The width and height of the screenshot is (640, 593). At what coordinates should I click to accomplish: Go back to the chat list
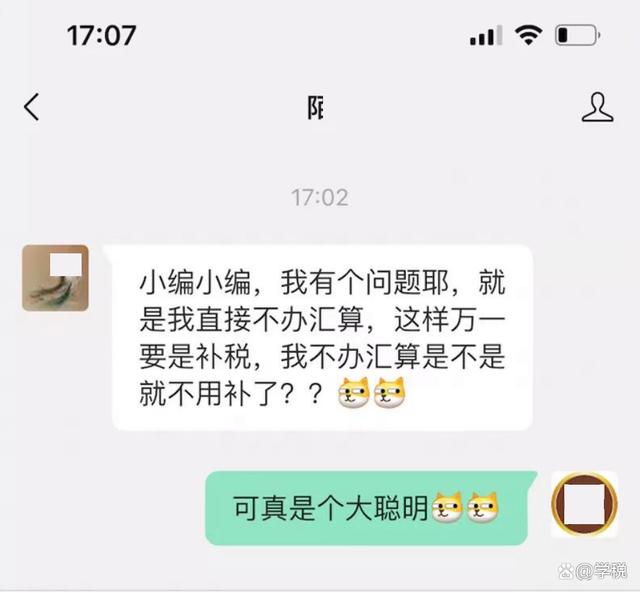click(32, 107)
